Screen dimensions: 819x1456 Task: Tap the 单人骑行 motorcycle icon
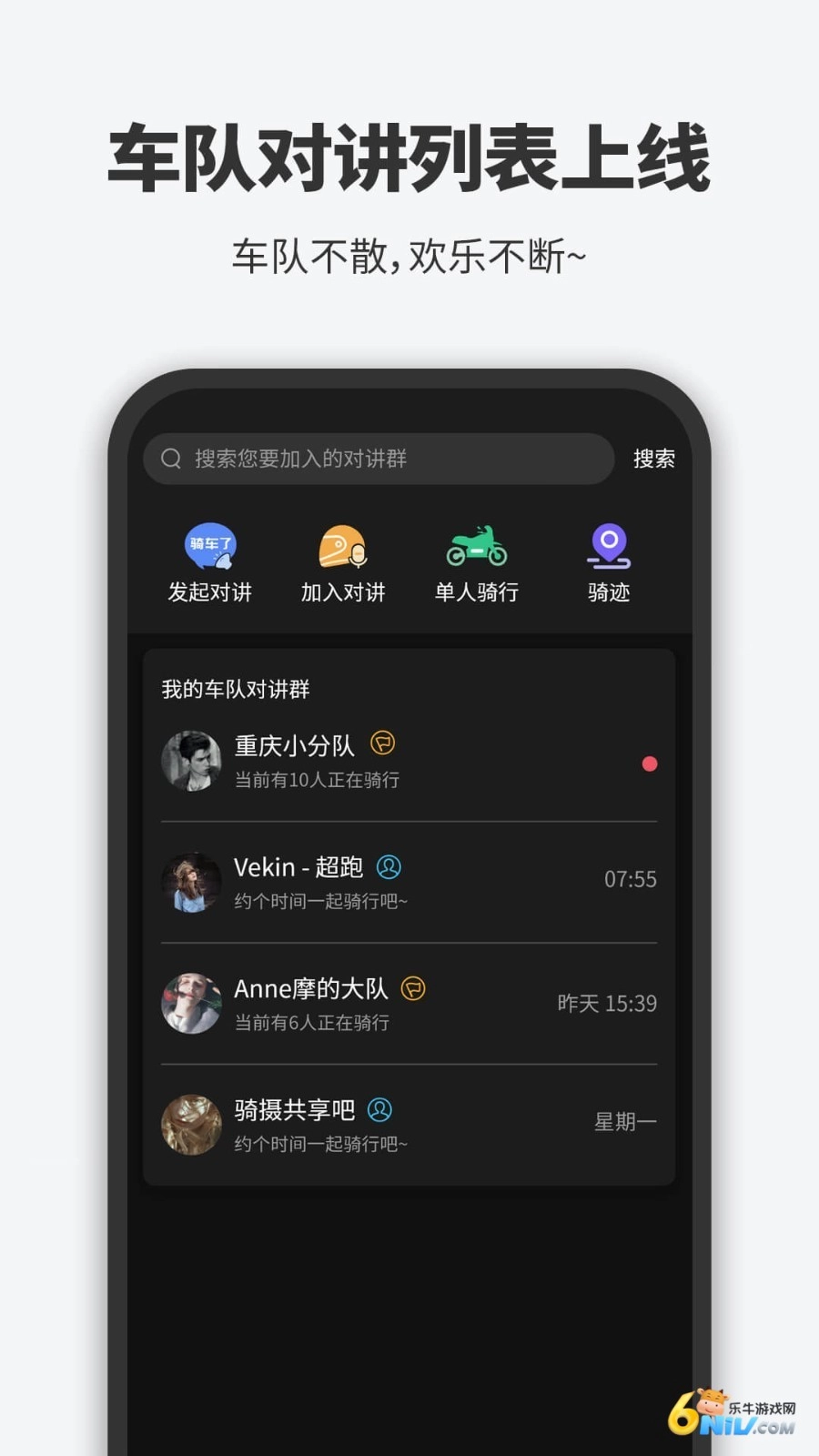pos(475,546)
